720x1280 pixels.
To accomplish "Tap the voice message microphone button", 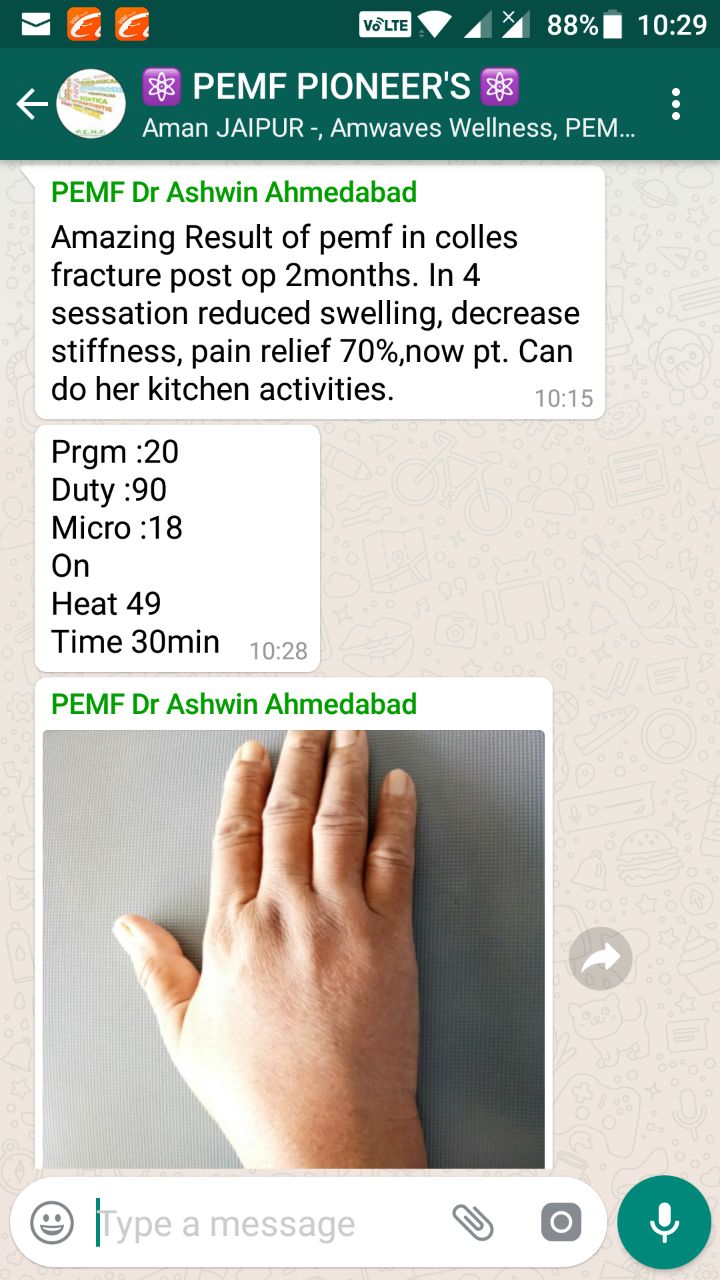I will [x=664, y=1222].
